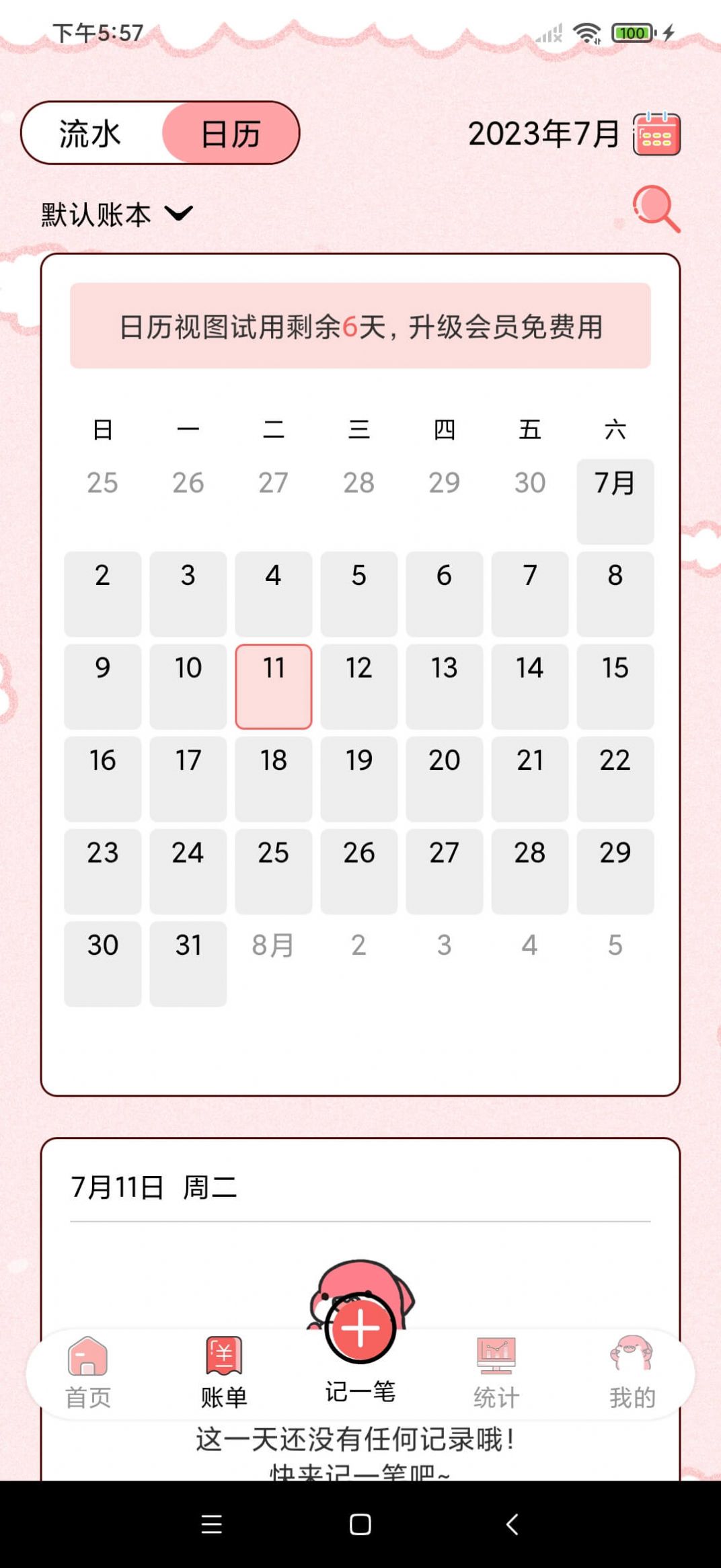
Task: Tap June 28 in the calendar
Action: pyautogui.click(x=358, y=483)
